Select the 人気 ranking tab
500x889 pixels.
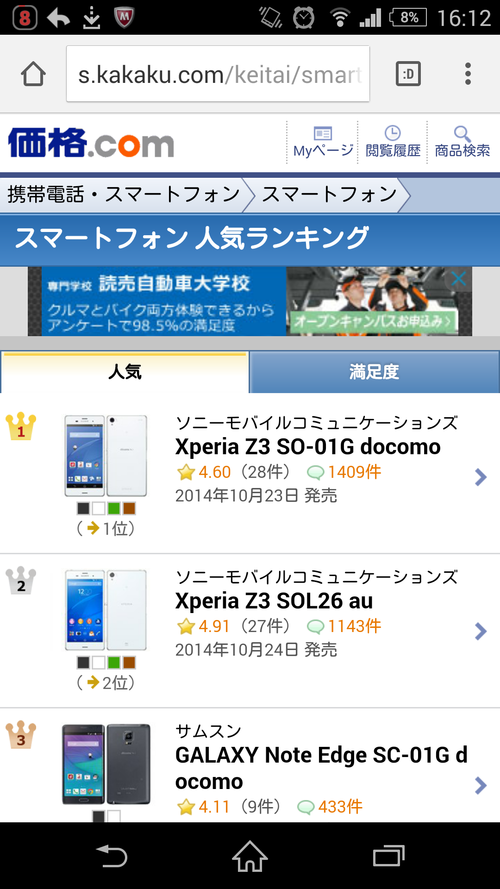click(125, 372)
